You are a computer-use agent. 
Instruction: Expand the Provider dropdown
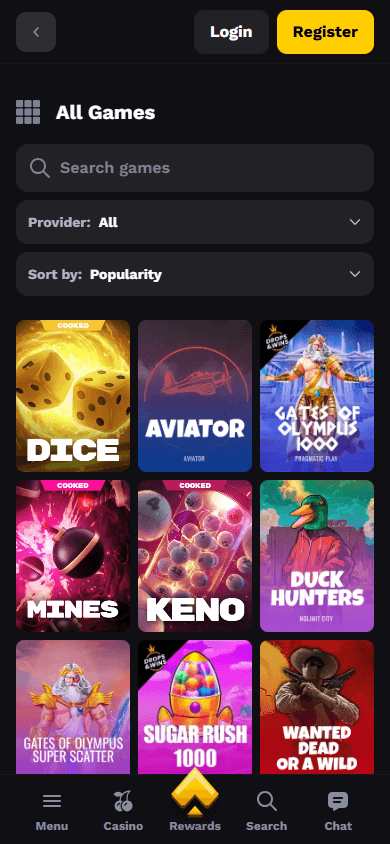(x=195, y=222)
